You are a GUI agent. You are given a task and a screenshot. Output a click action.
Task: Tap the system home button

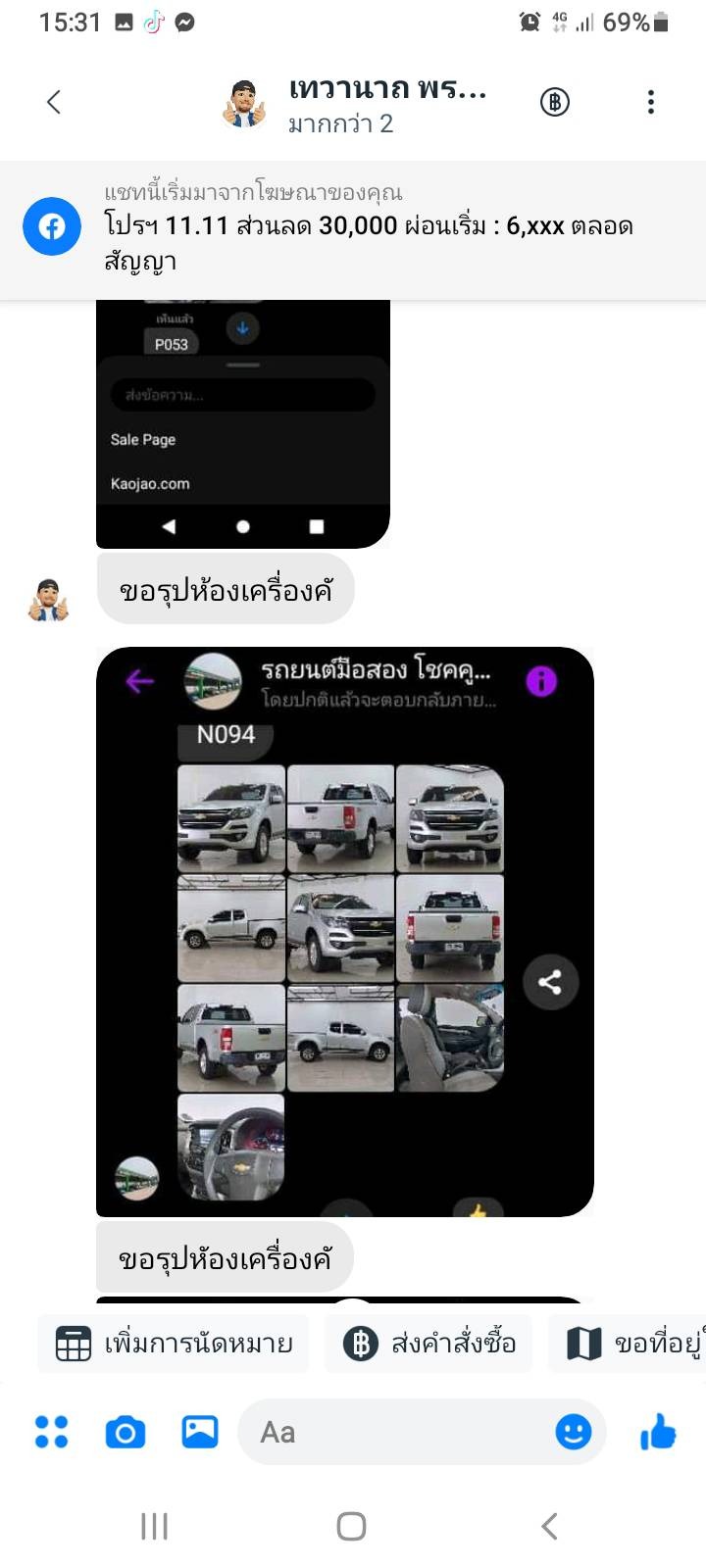(x=351, y=1526)
